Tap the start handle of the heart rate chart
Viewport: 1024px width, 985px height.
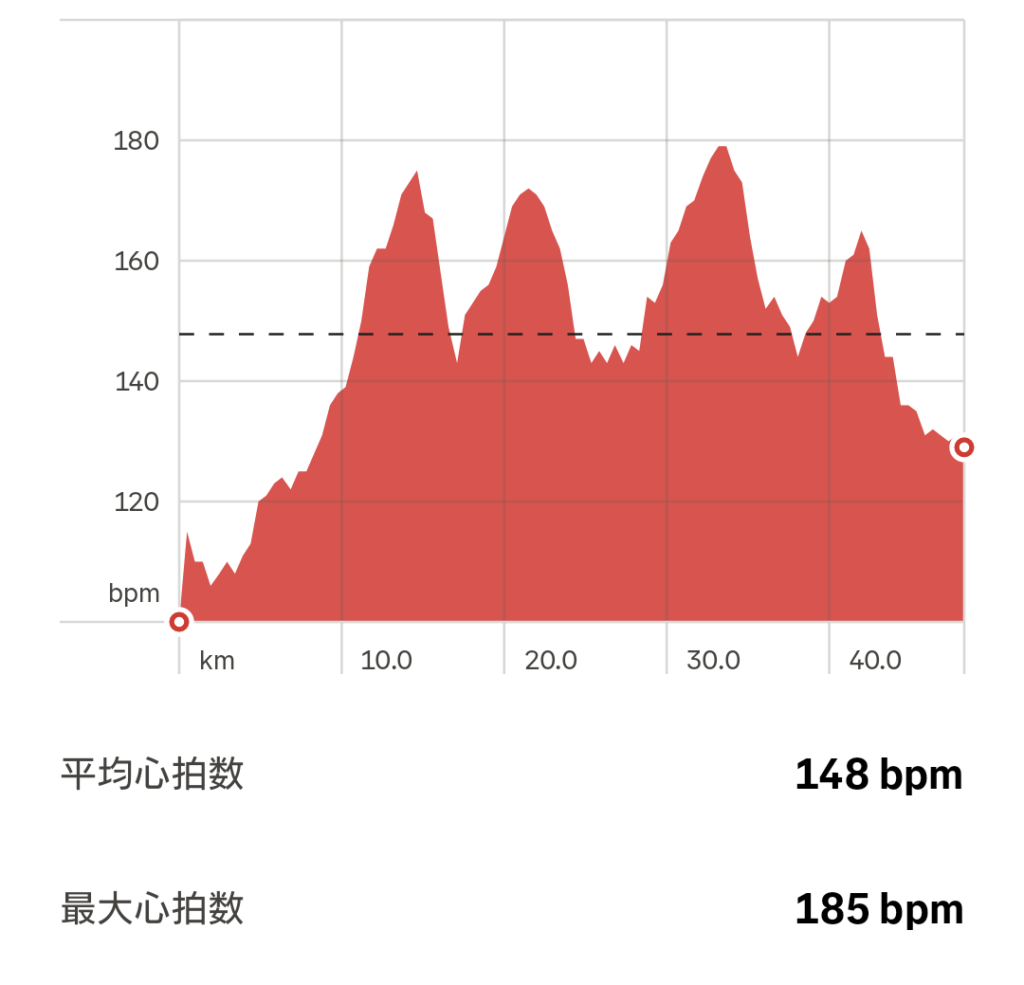point(179,622)
